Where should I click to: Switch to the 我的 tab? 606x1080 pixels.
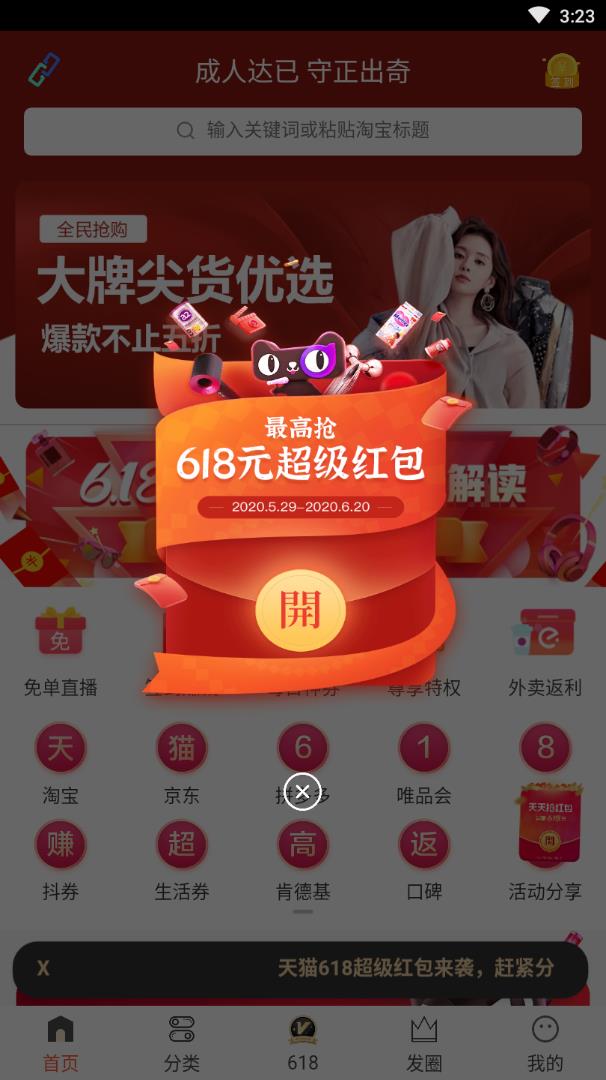pyautogui.click(x=545, y=1043)
